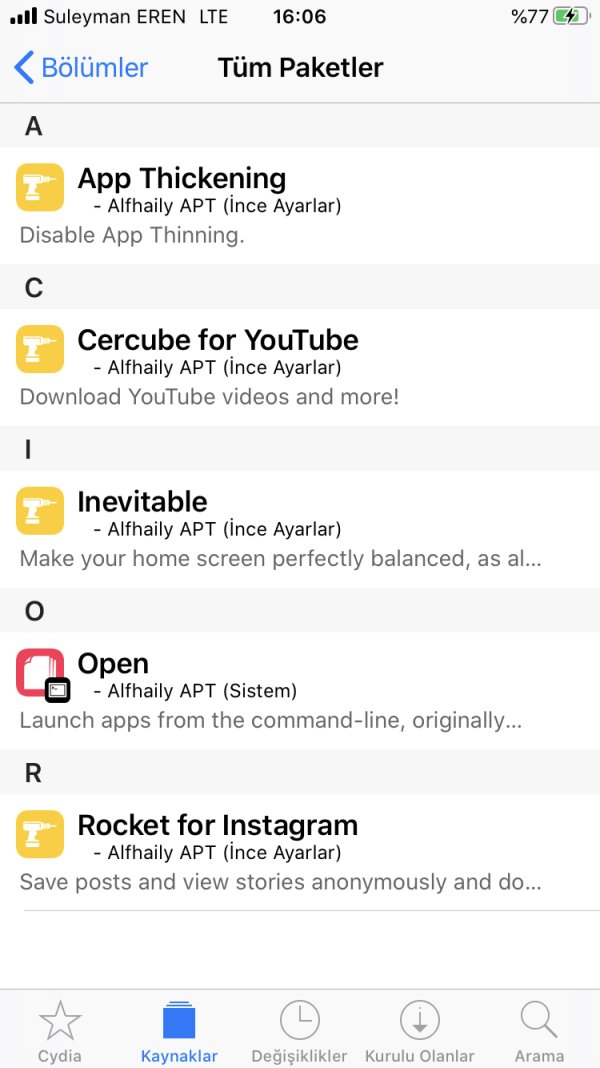Select the Open package row
This screenshot has width=600, height=1068.
[x=300, y=692]
